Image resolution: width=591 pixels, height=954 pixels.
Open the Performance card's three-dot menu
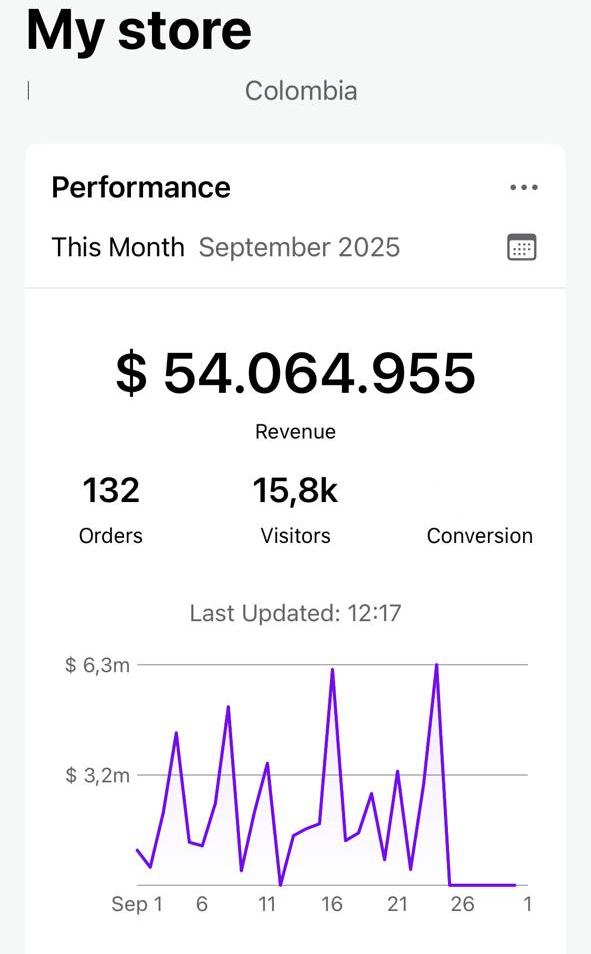[523, 187]
